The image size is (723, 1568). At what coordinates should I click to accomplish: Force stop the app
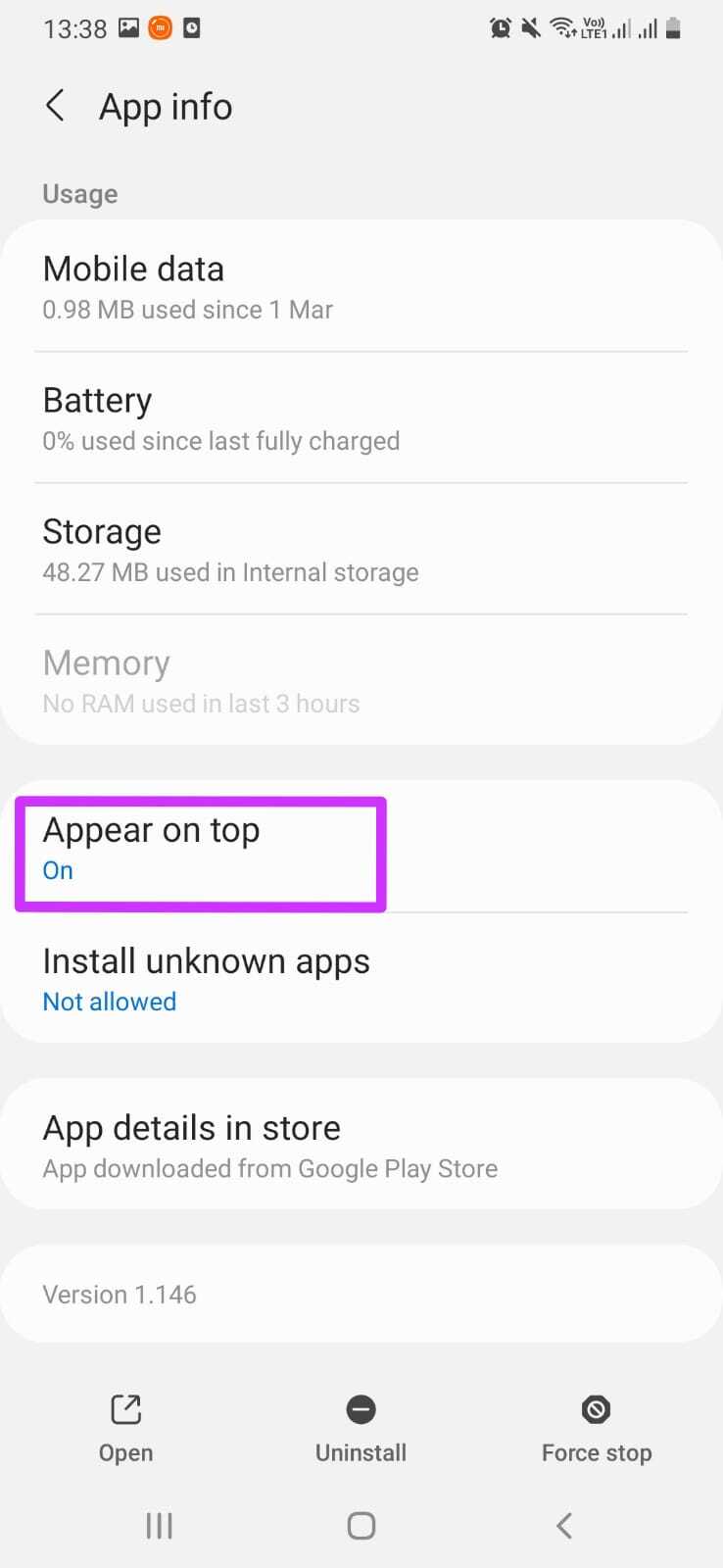(596, 1428)
